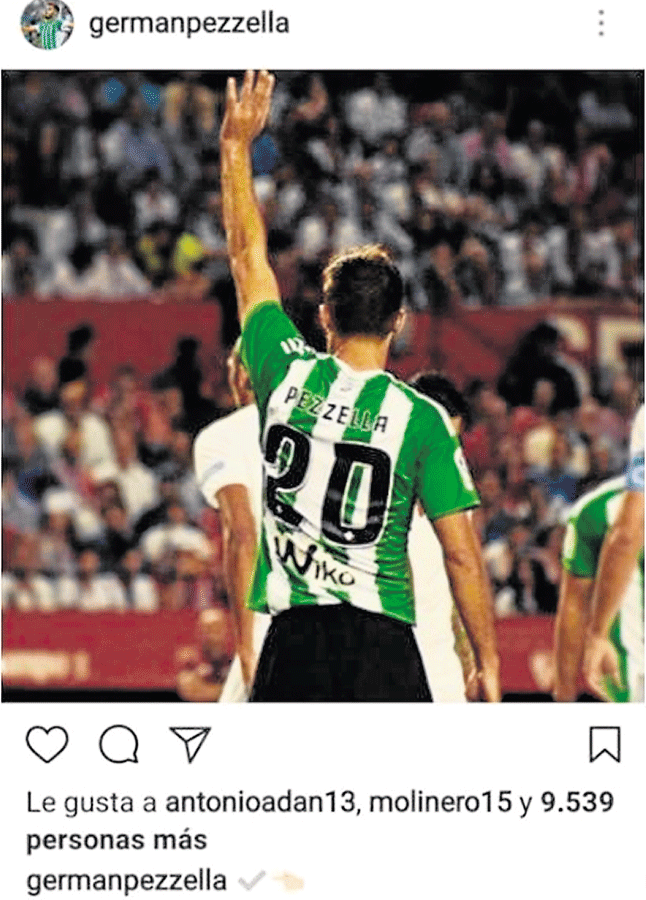Open the post's three-dot overflow menu
This screenshot has width=646, height=900.
(600, 24)
